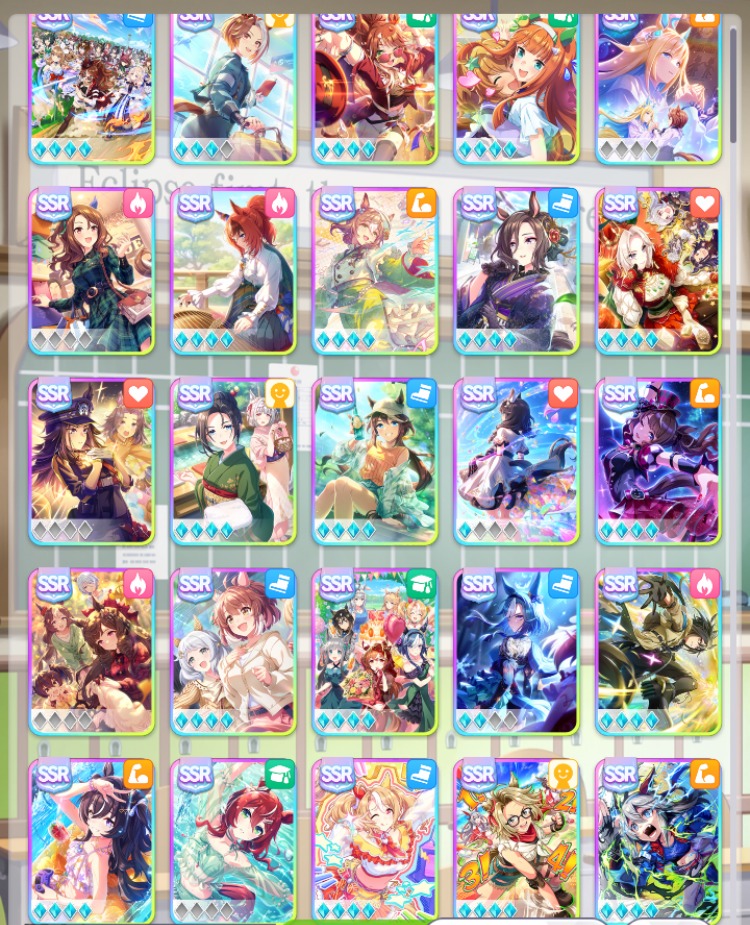View the blonde winking girl in pink dress card
This screenshot has width=750, height=925.
[x=375, y=840]
